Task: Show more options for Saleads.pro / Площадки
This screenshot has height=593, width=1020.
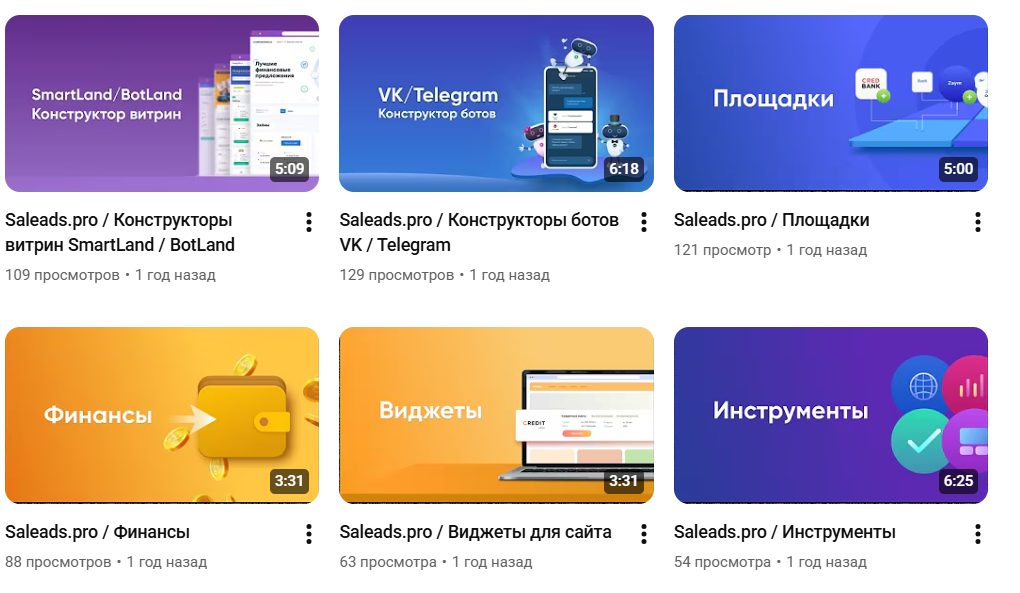Action: click(977, 222)
